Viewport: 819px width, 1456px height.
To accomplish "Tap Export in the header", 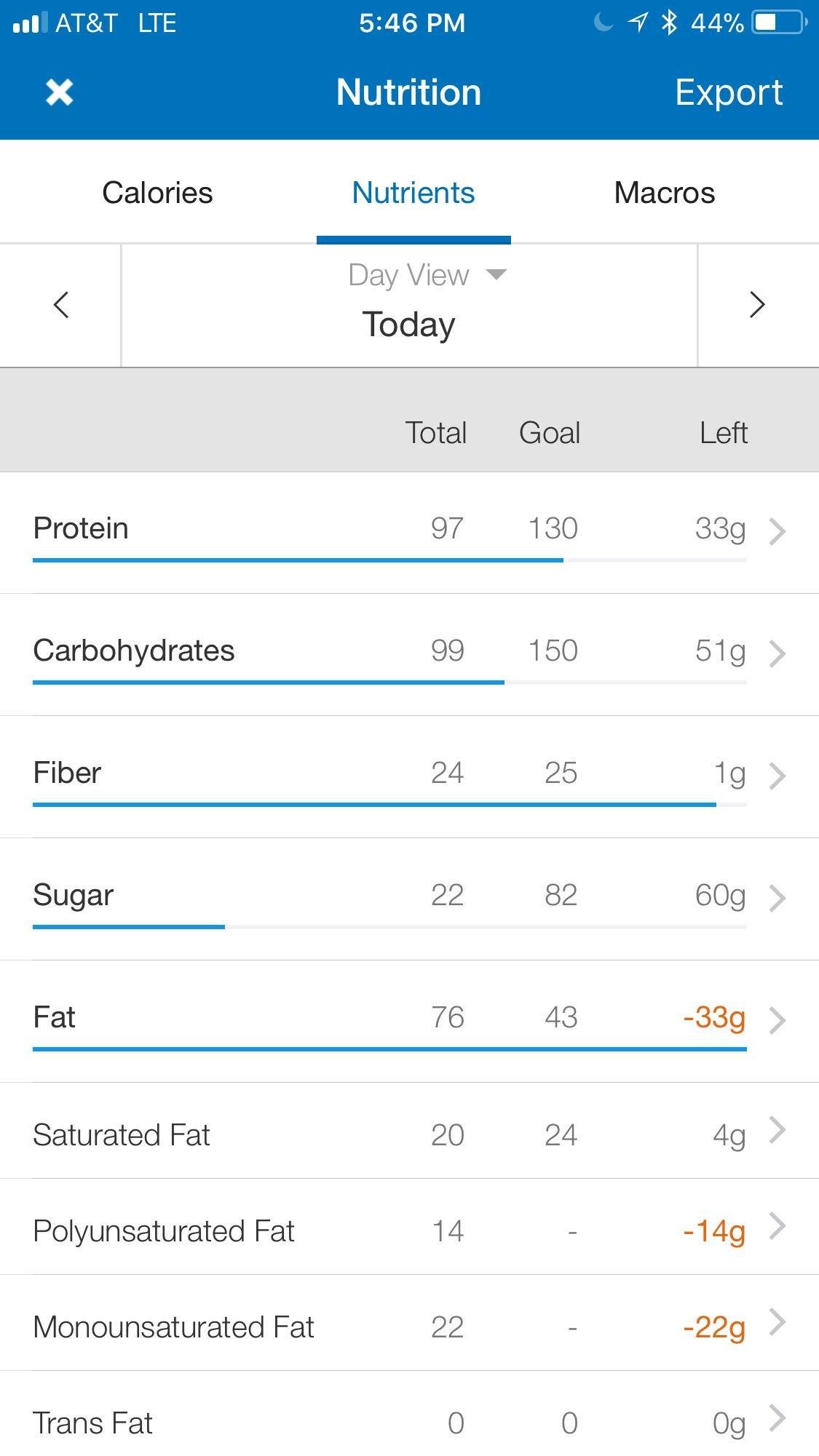I will coord(729,92).
